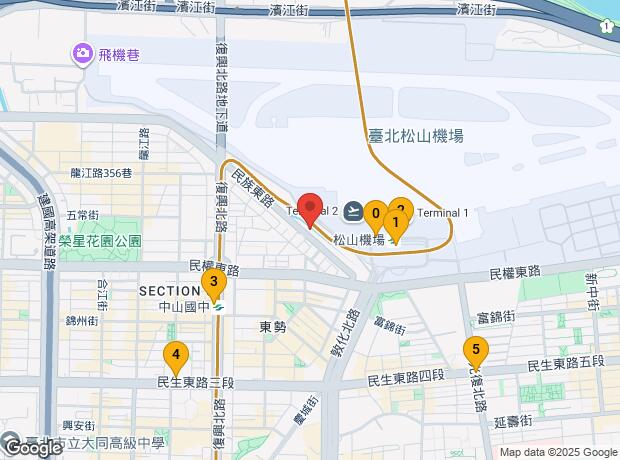Open the Songshan Airport airplane icon
The image size is (620, 460).
pos(353,212)
